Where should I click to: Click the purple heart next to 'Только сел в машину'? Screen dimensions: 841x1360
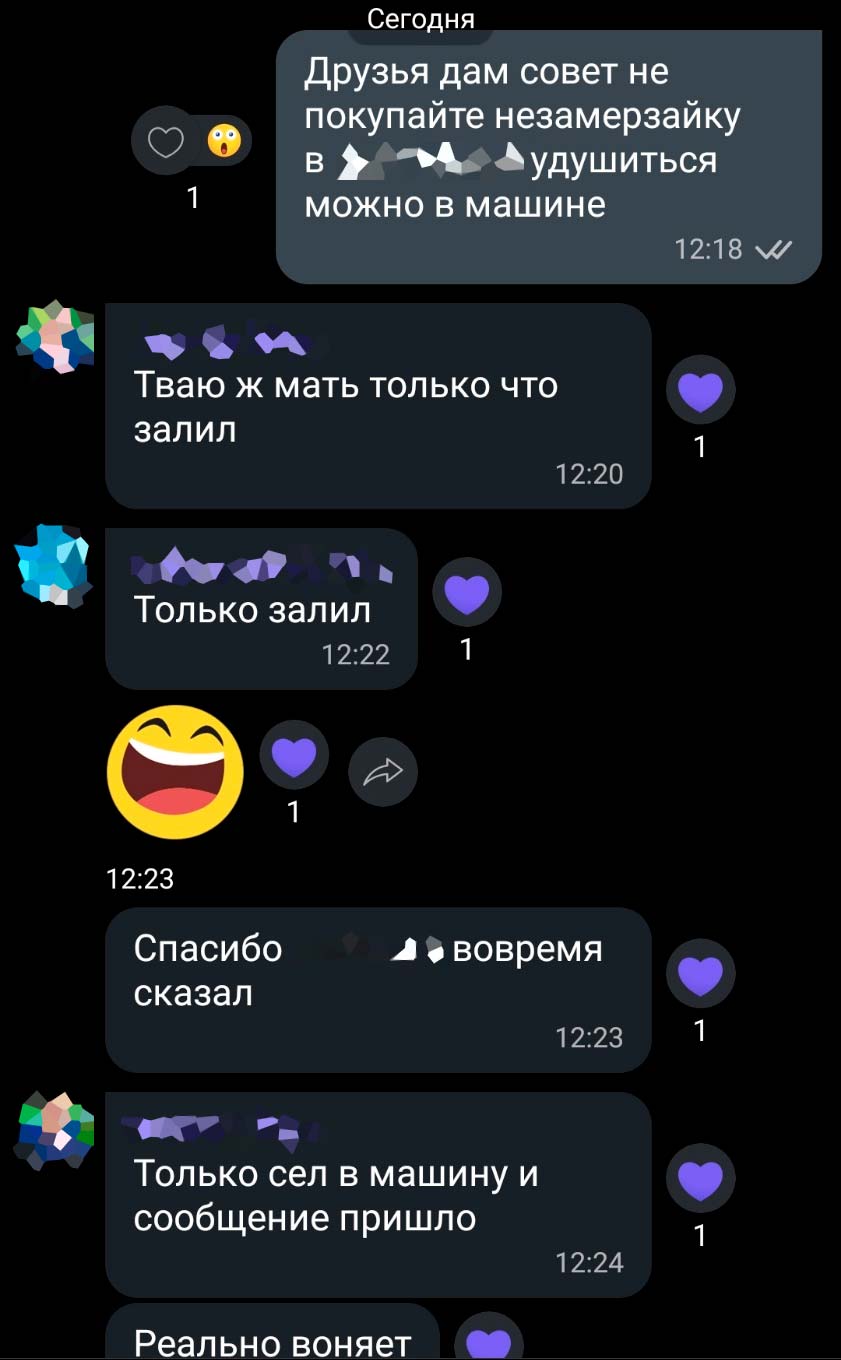tap(701, 1177)
